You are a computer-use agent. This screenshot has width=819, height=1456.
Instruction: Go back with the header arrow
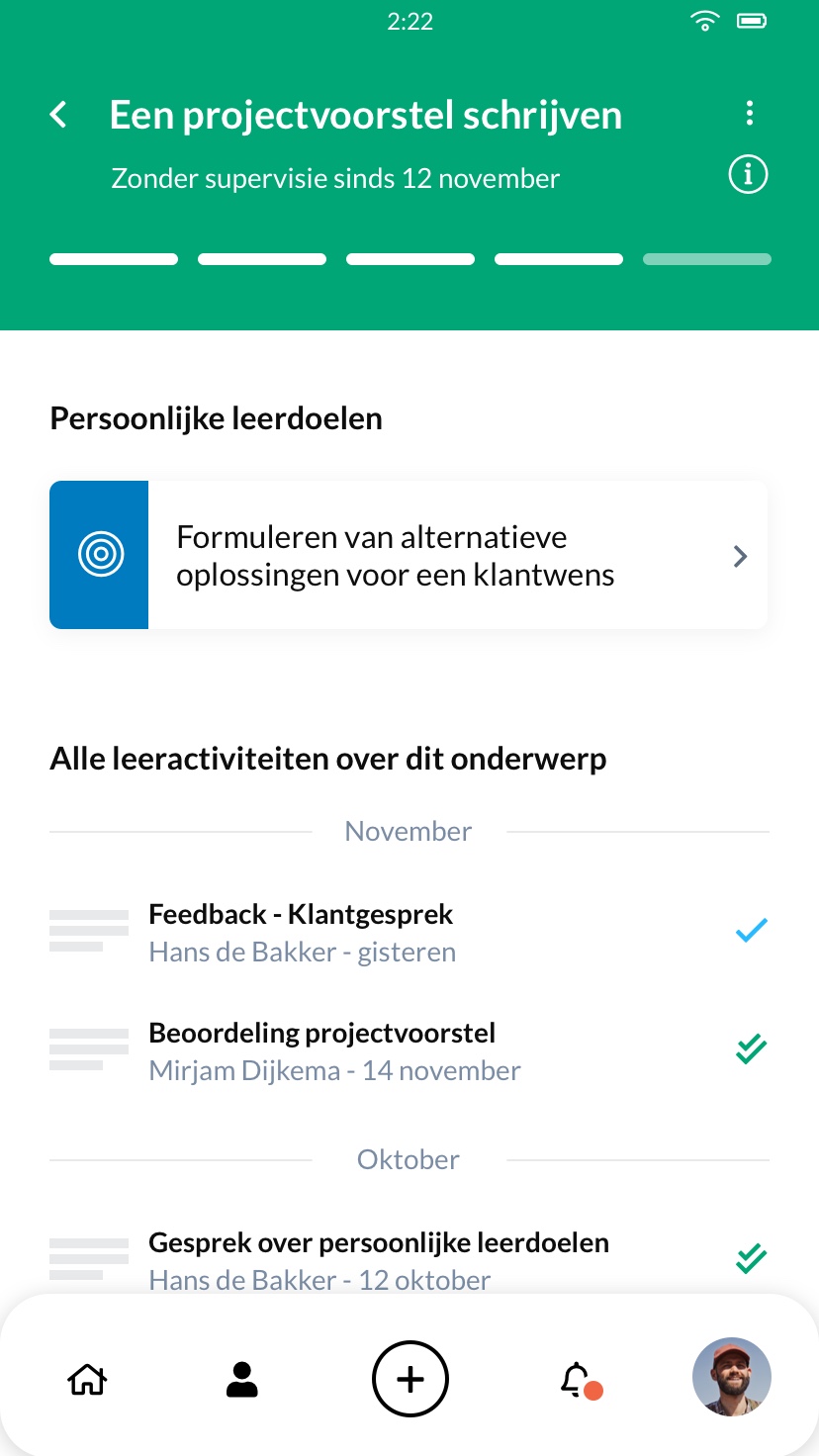click(x=59, y=115)
